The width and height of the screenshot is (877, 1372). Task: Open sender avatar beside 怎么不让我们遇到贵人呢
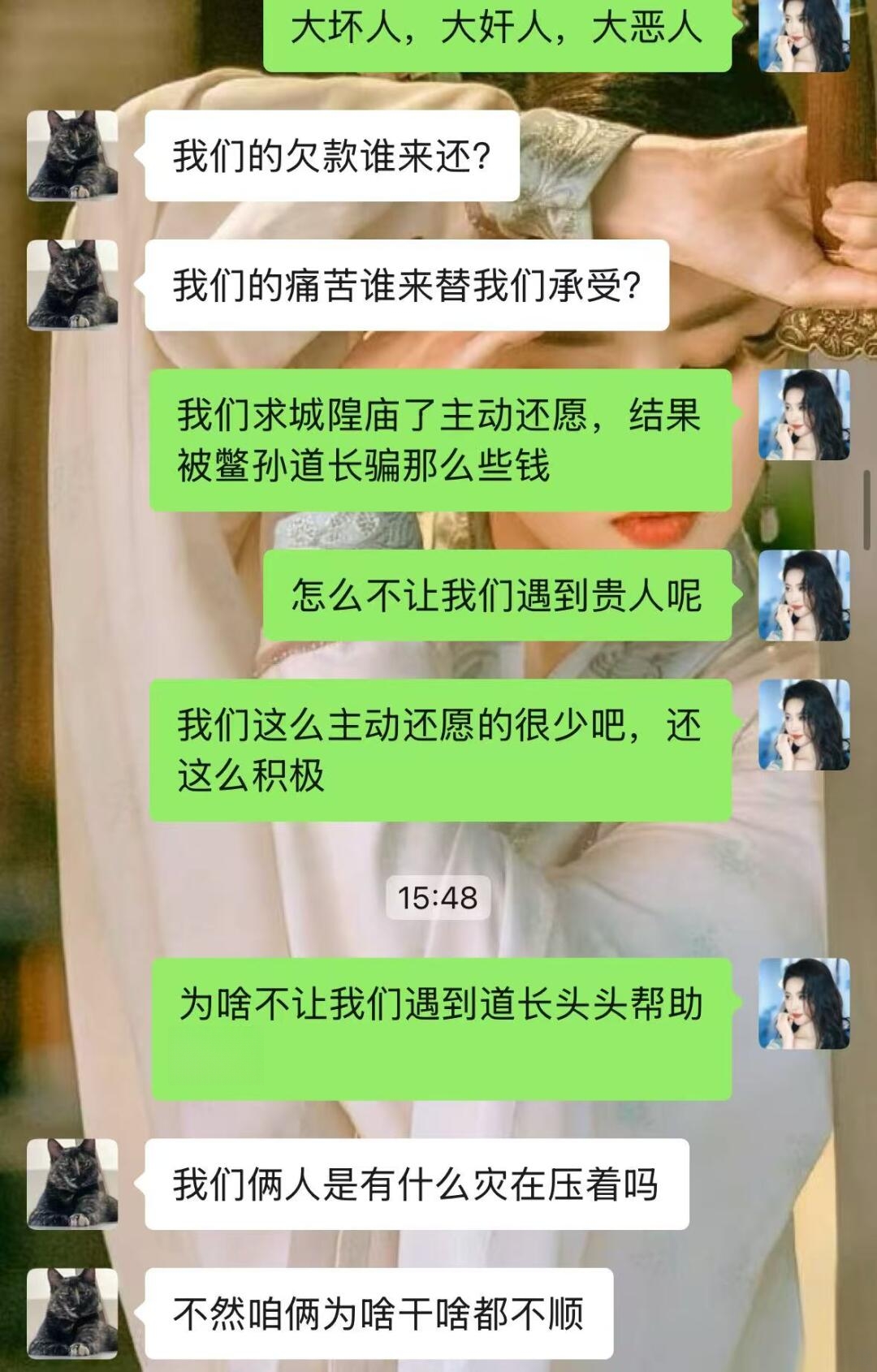point(804,595)
